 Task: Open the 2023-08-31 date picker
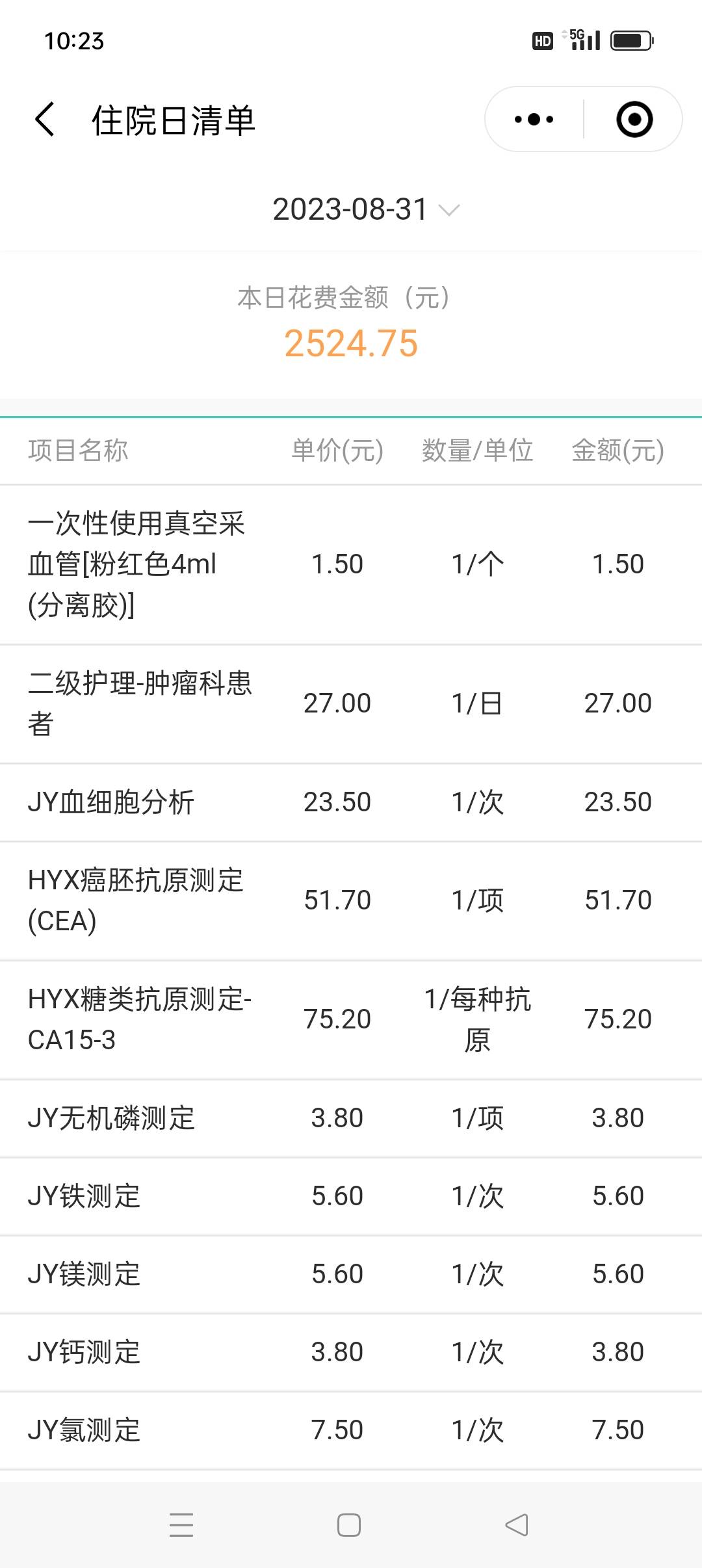click(x=365, y=209)
